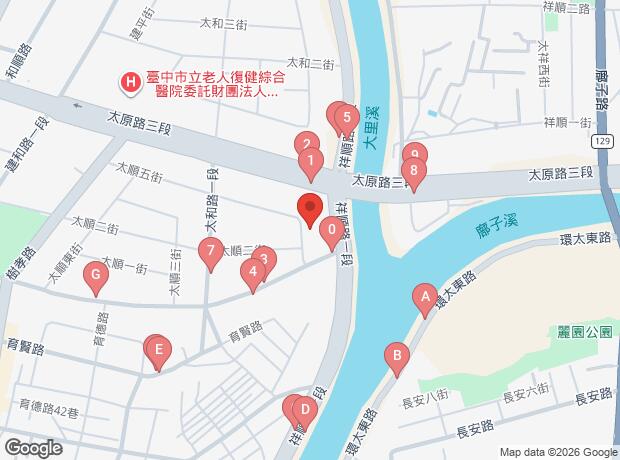This screenshot has width=620, height=460.
Task: Open marker labeled E
Action: 158,351
